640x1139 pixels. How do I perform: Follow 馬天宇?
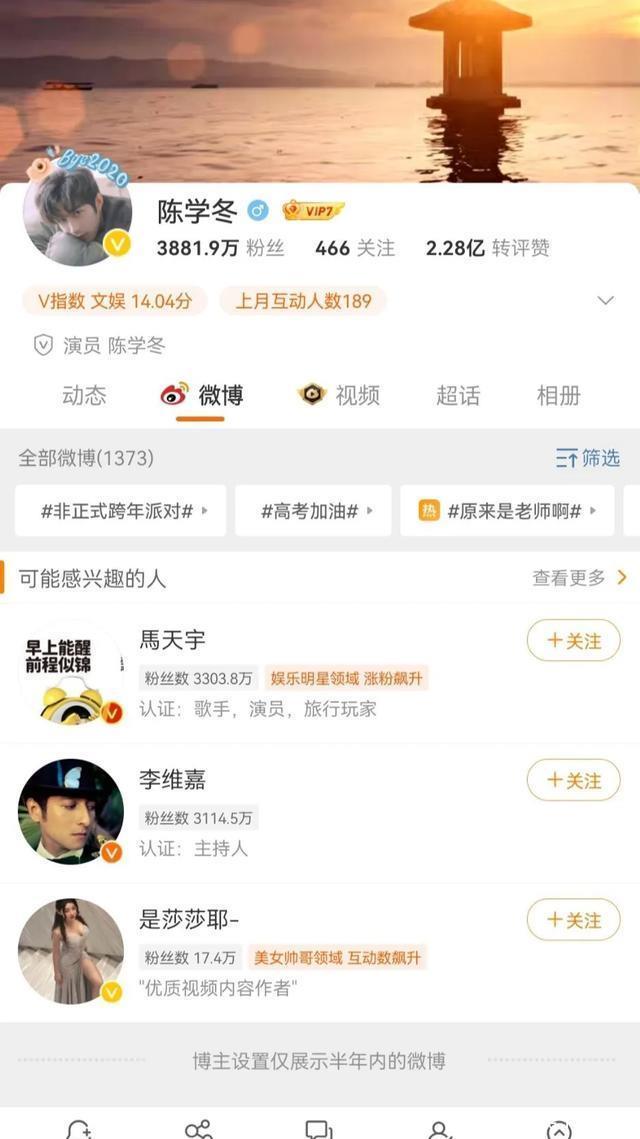[573, 641]
